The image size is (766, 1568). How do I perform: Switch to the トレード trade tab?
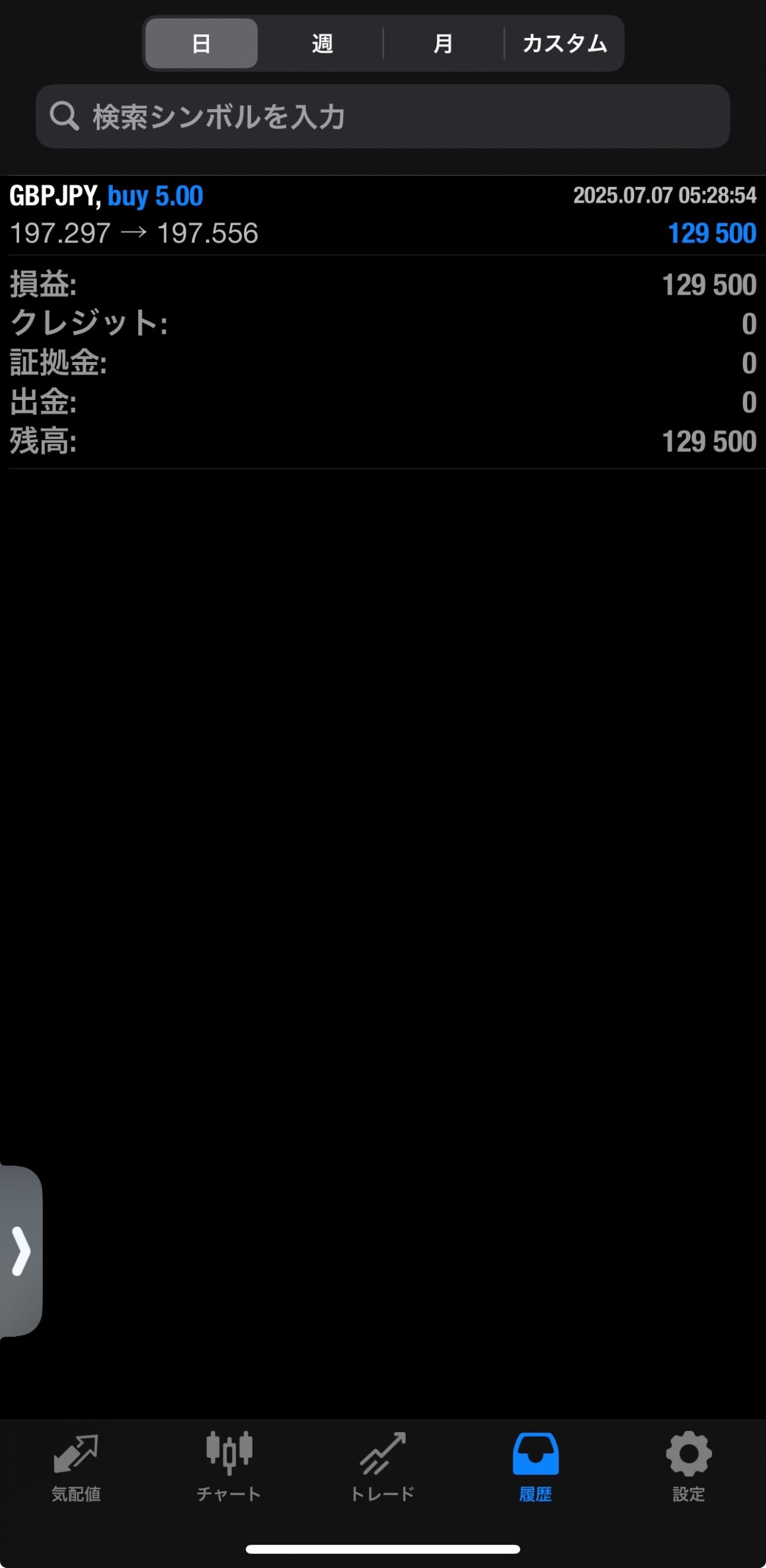pyautogui.click(x=382, y=1467)
